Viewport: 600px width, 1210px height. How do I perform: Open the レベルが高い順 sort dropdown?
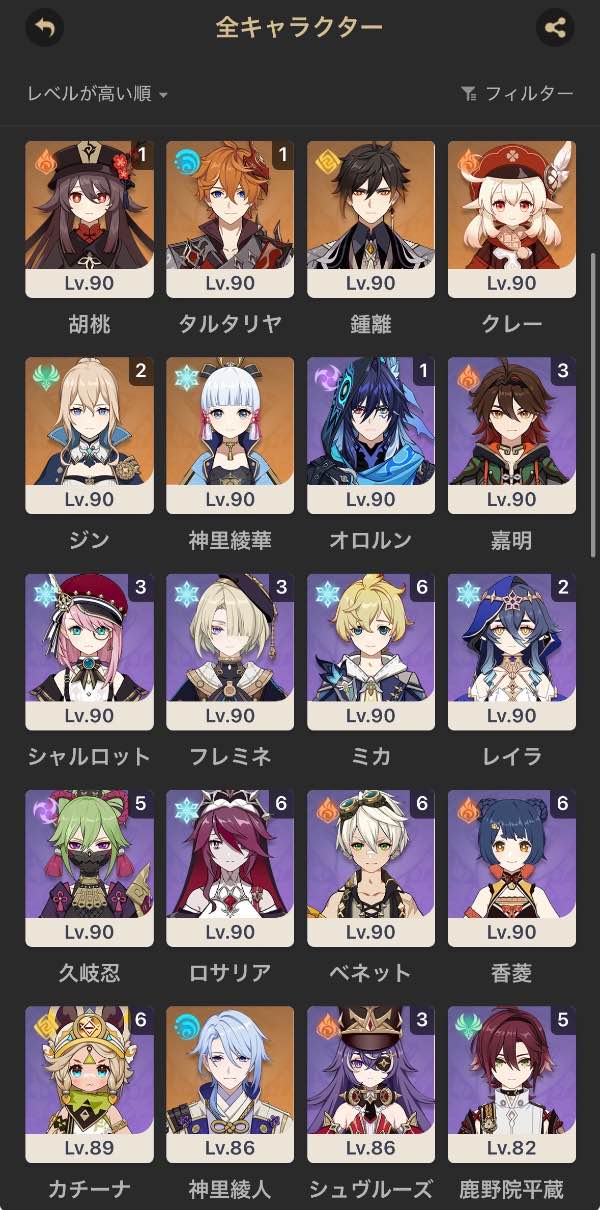(x=98, y=94)
